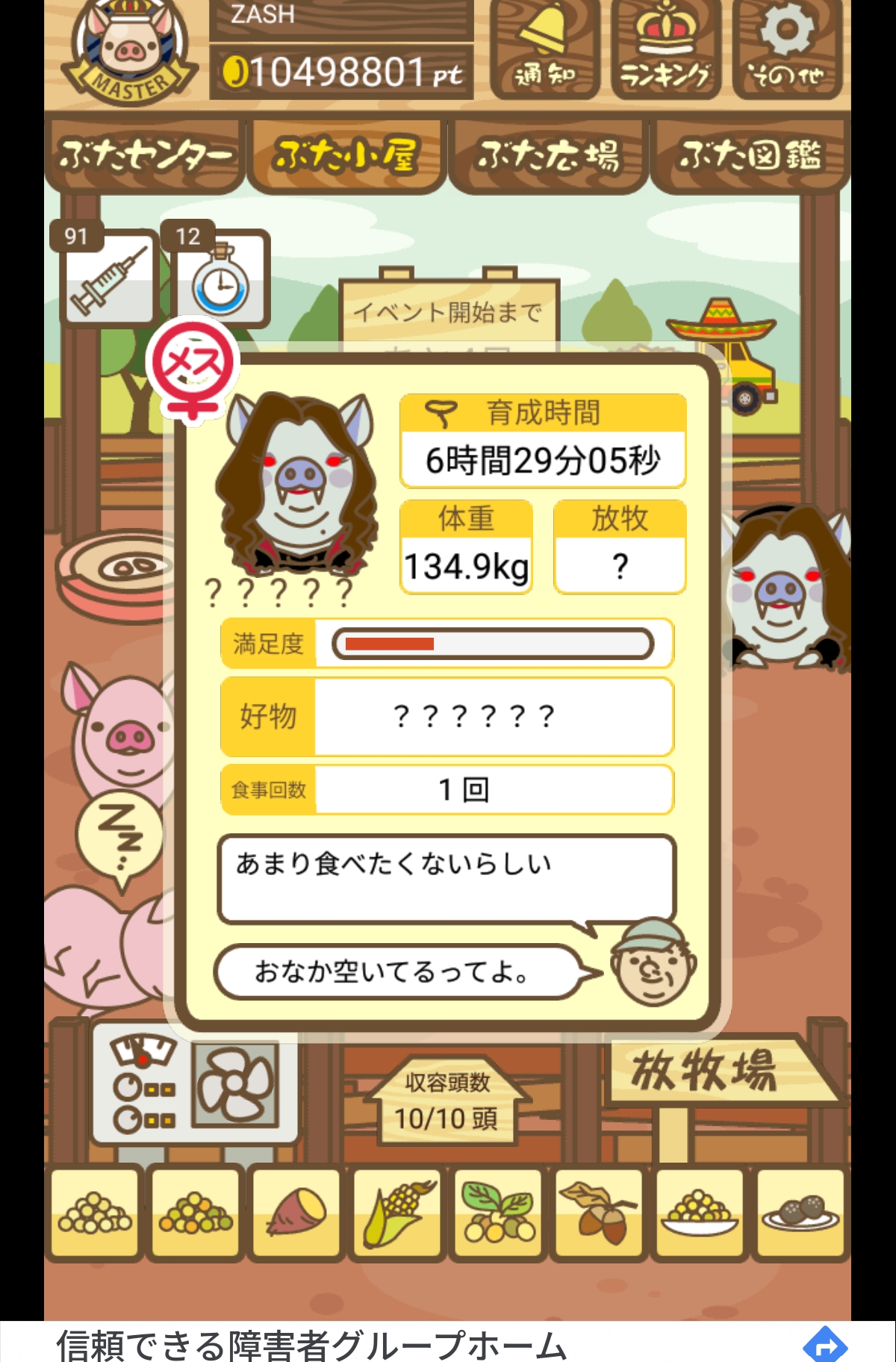The image size is (896, 1362).
Task: Switch to the ぶた図鑑 tab
Action: 750,156
